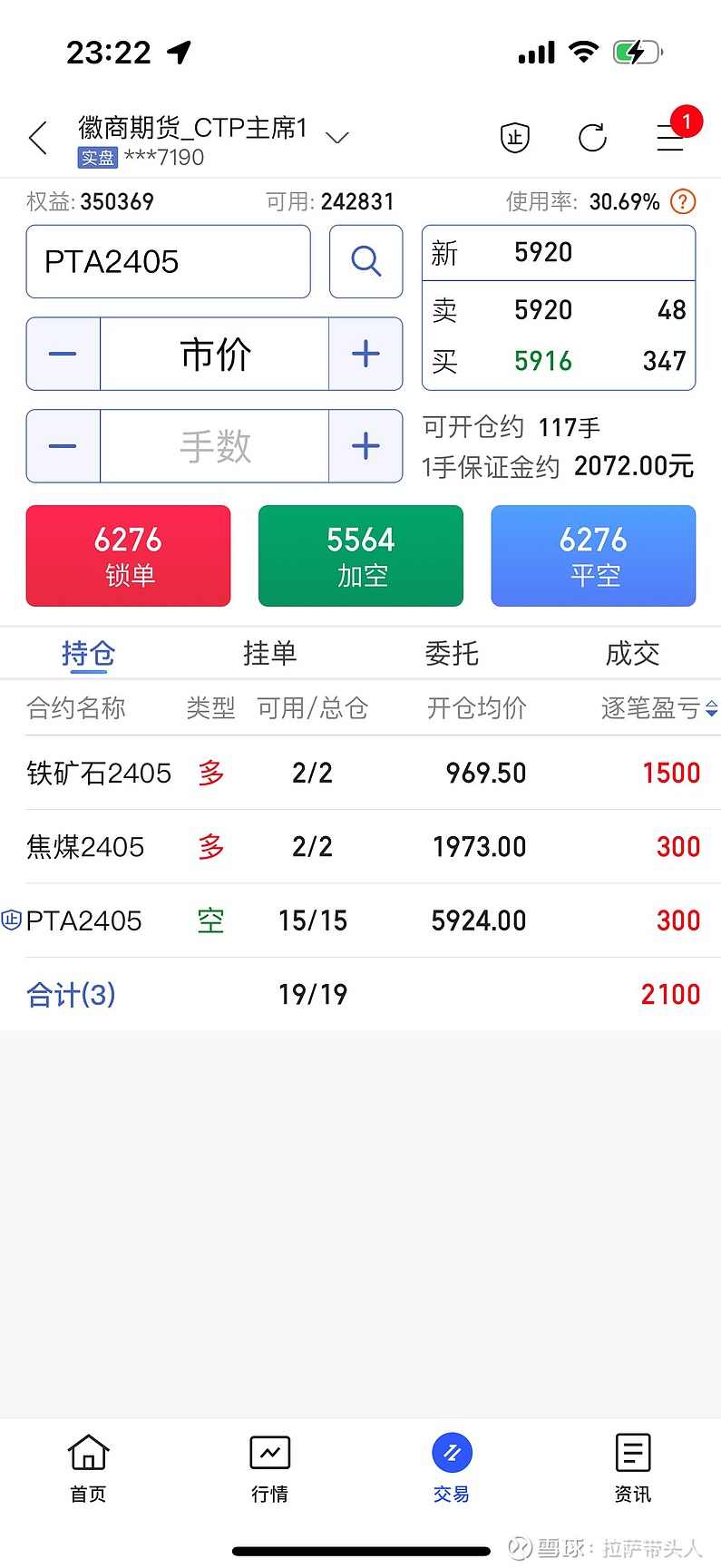
Task: Open the 委托 orders tab
Action: pos(451,653)
